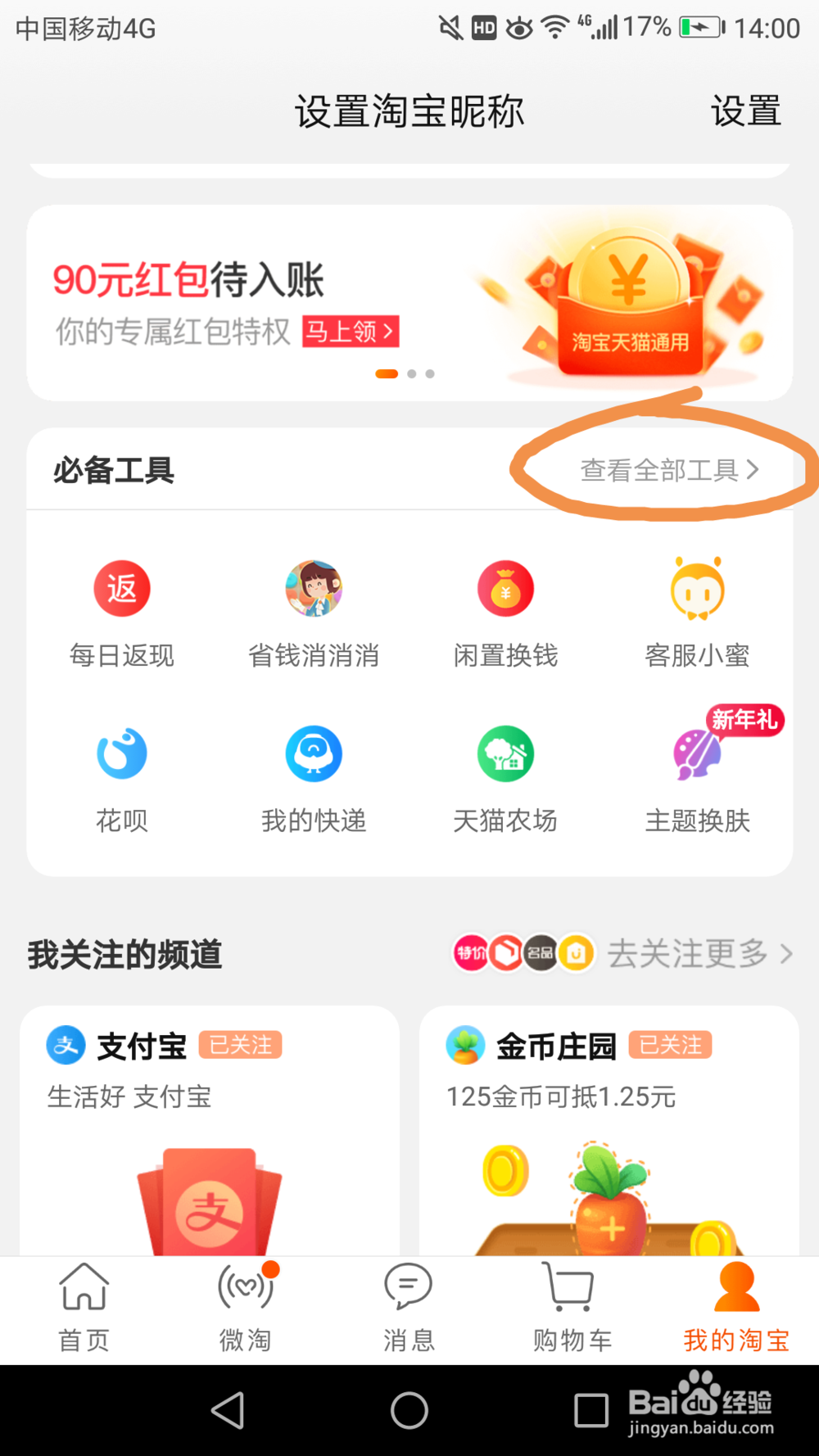
Task: Open the 花呗 tool
Action: pyautogui.click(x=122, y=776)
